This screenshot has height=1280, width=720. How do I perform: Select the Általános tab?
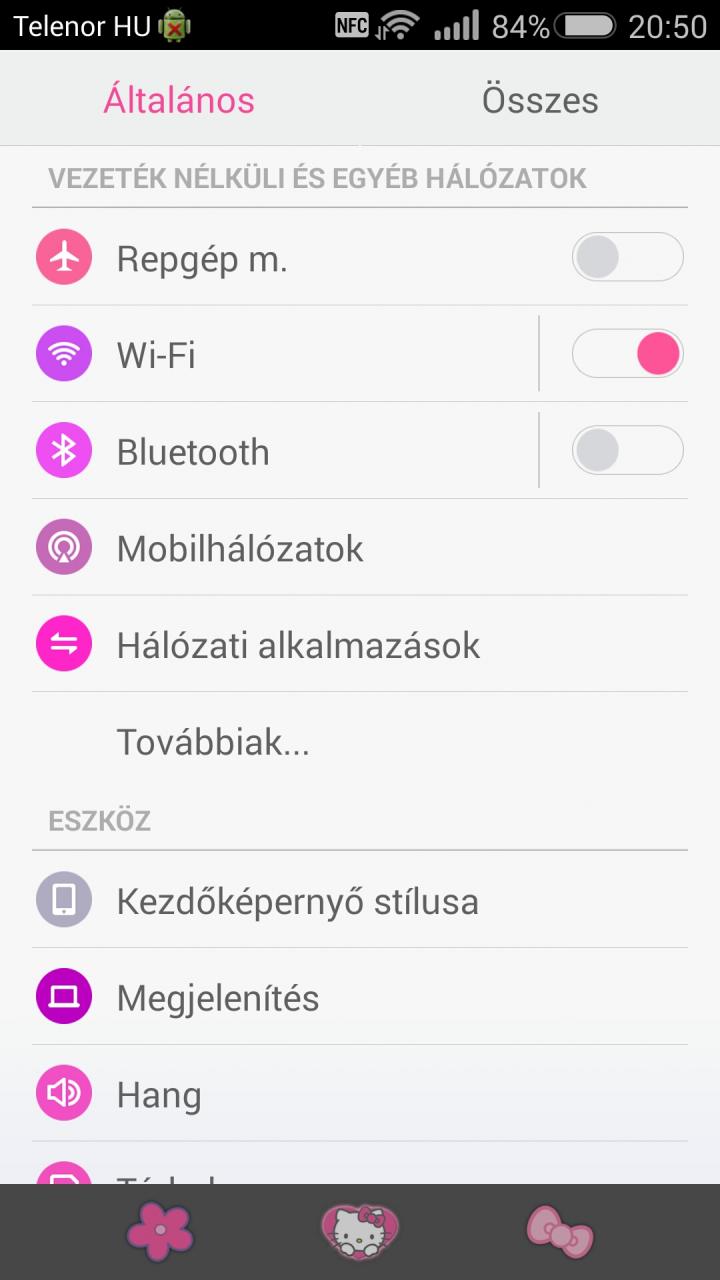tap(179, 99)
